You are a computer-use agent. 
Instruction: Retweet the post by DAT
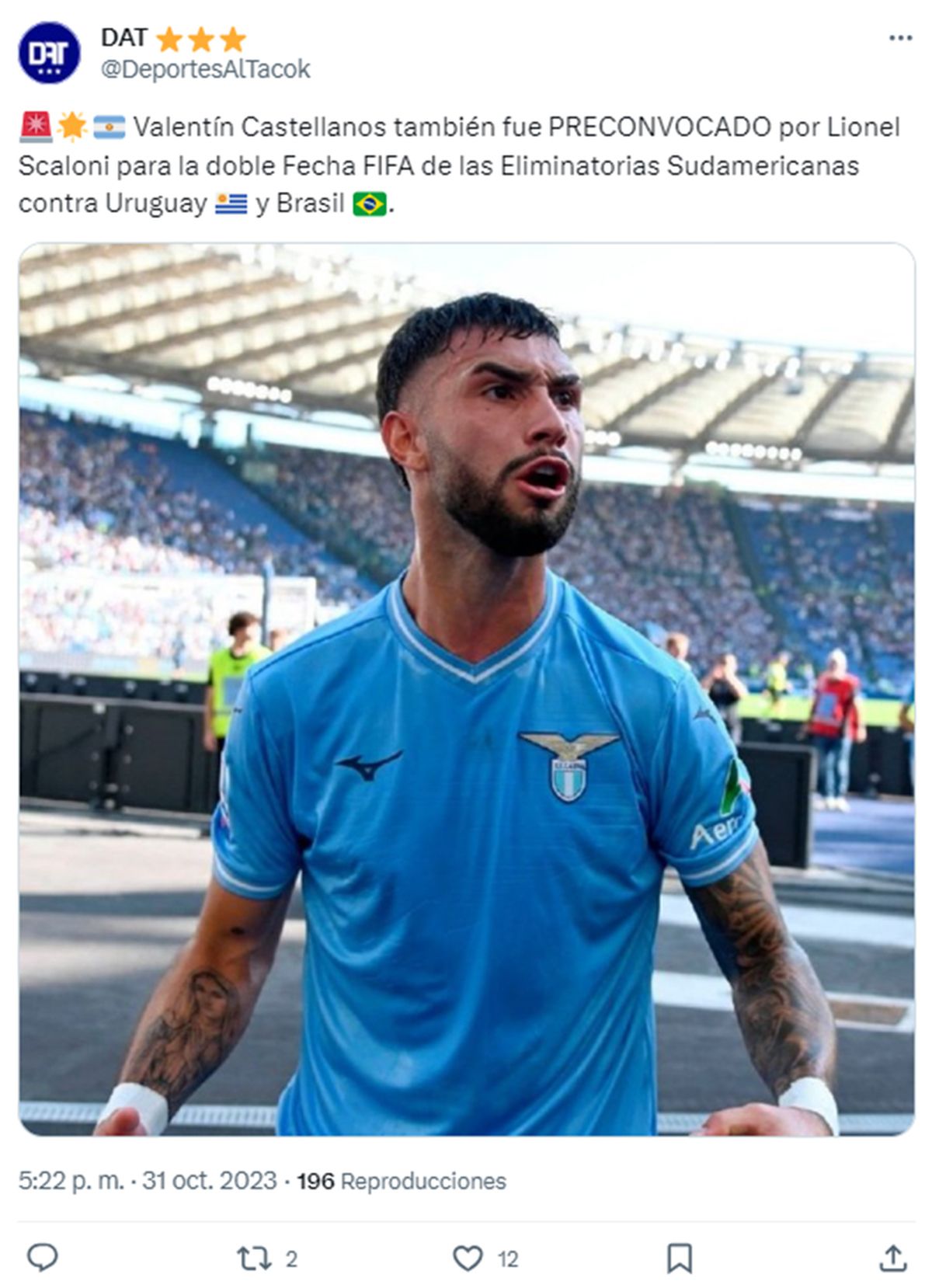(x=254, y=1258)
